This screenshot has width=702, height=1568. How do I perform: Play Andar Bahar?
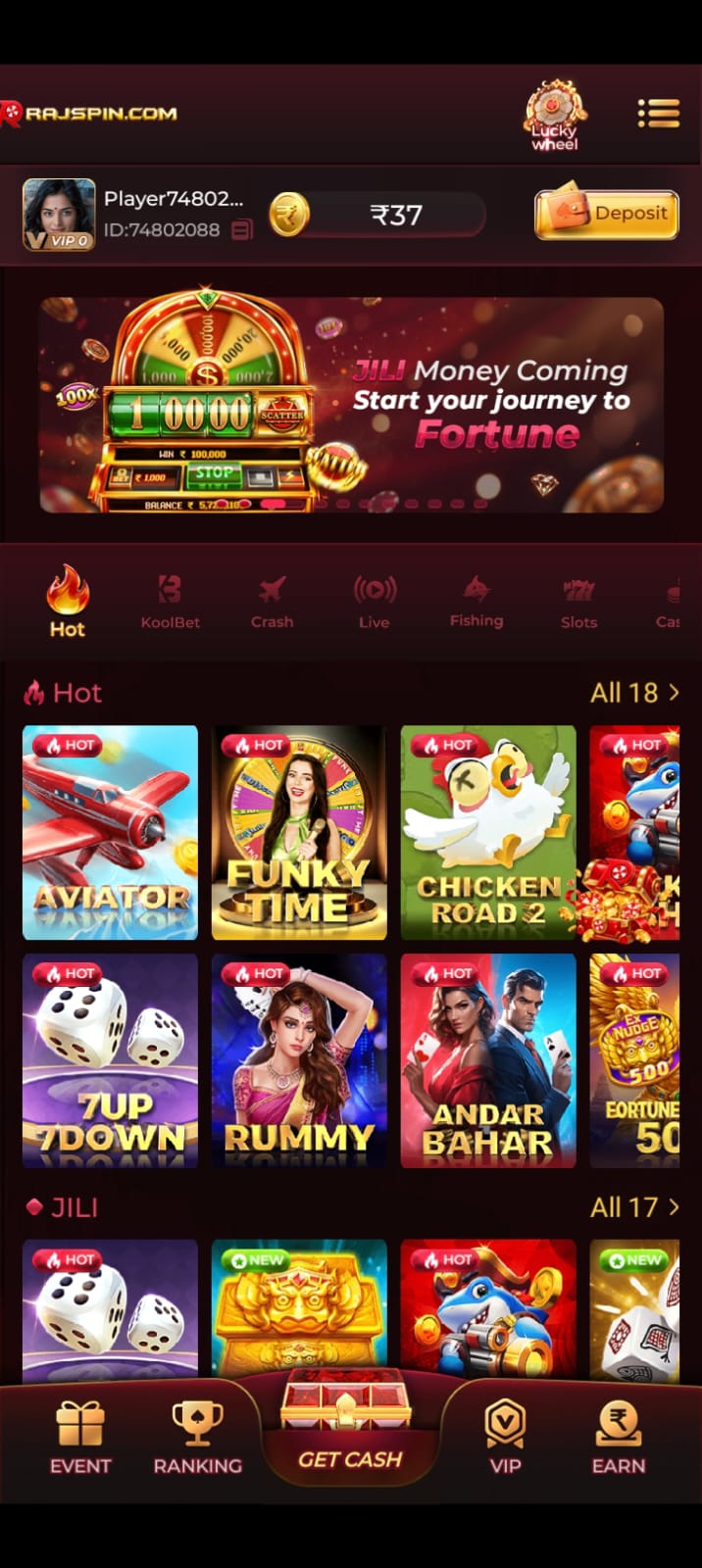pos(488,1061)
